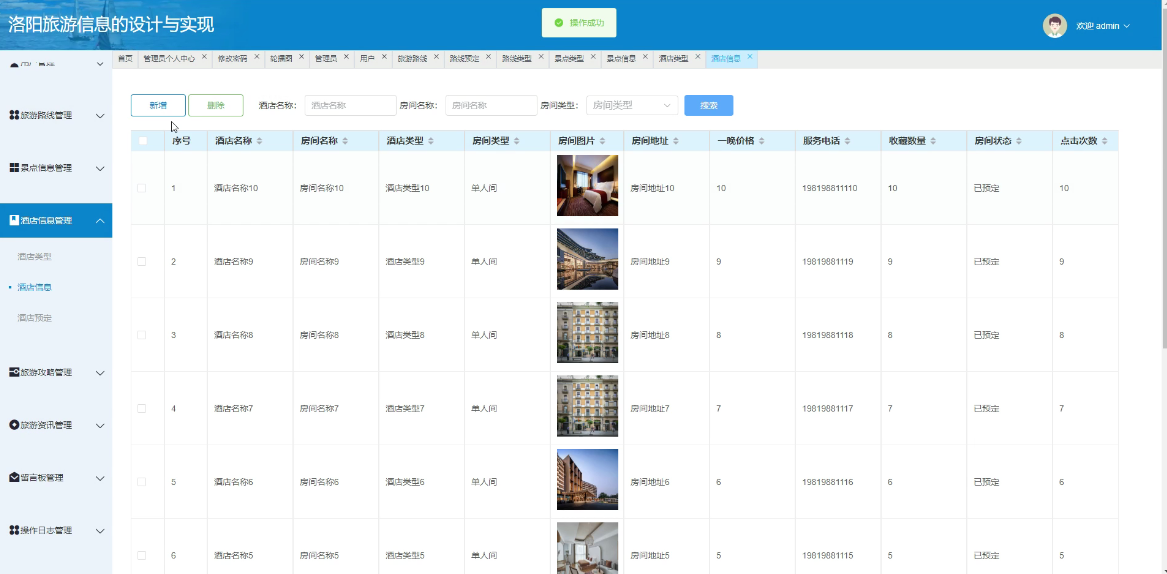Image resolution: width=1167 pixels, height=574 pixels.
Task: Close the 管理员个人中心 tab
Action: pos(204,57)
